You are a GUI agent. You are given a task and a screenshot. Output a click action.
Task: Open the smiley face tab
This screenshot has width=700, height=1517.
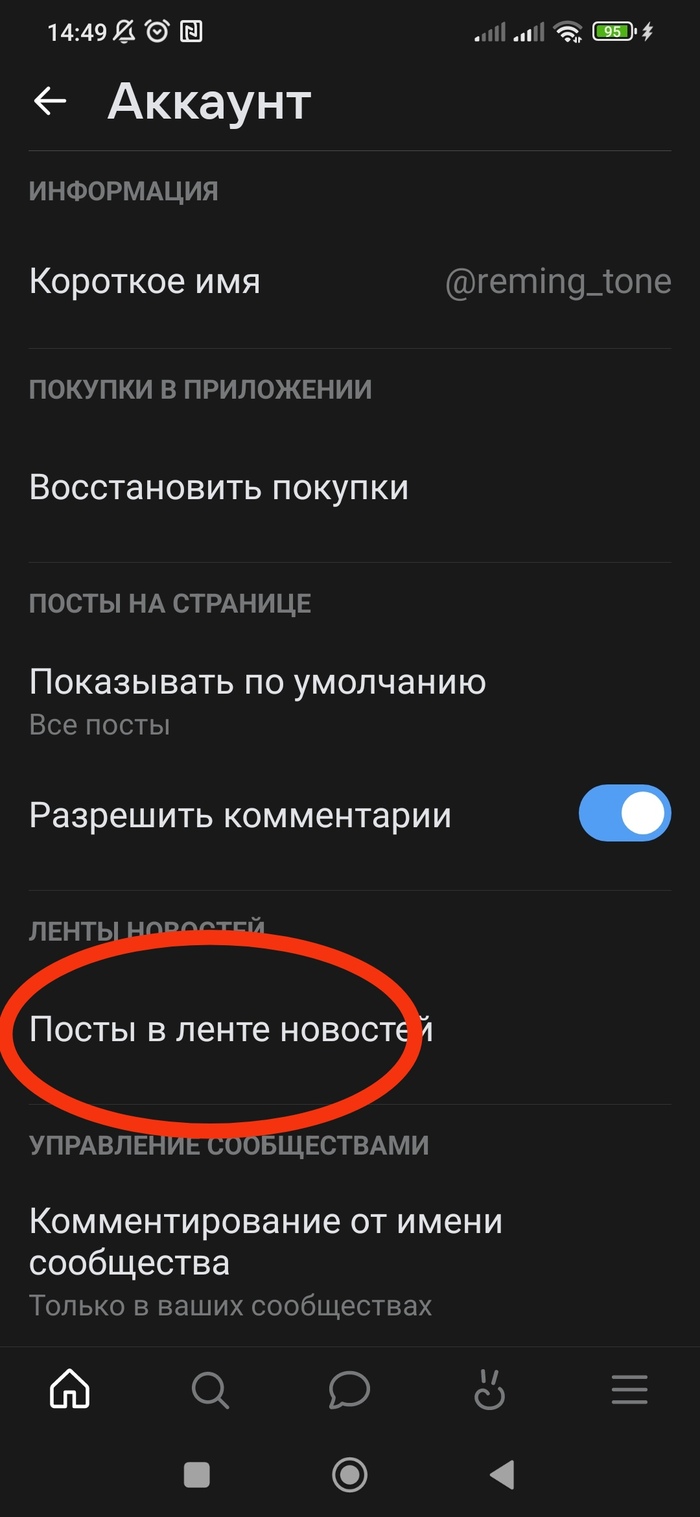489,1390
